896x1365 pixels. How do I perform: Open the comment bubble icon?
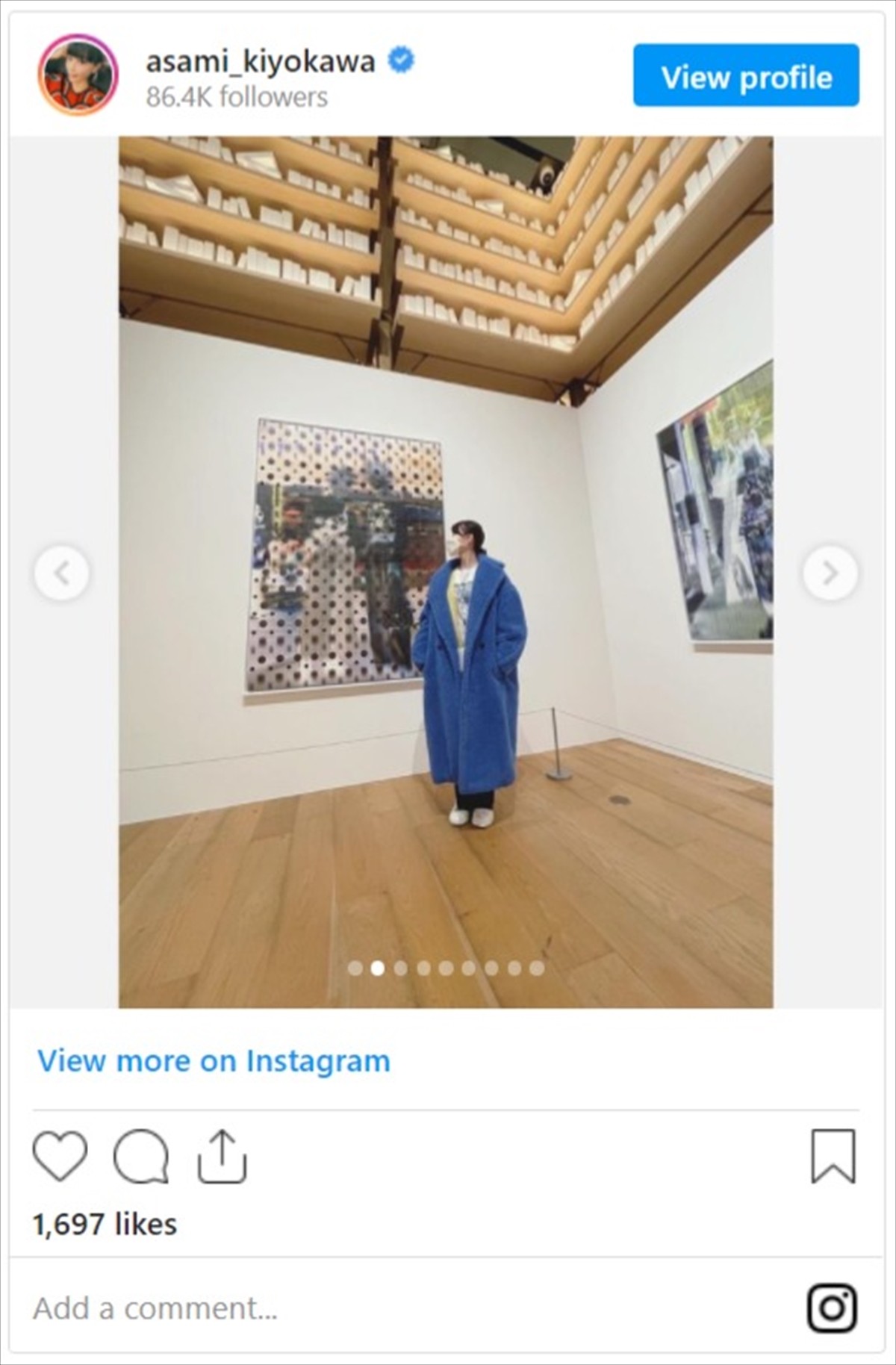(140, 1157)
